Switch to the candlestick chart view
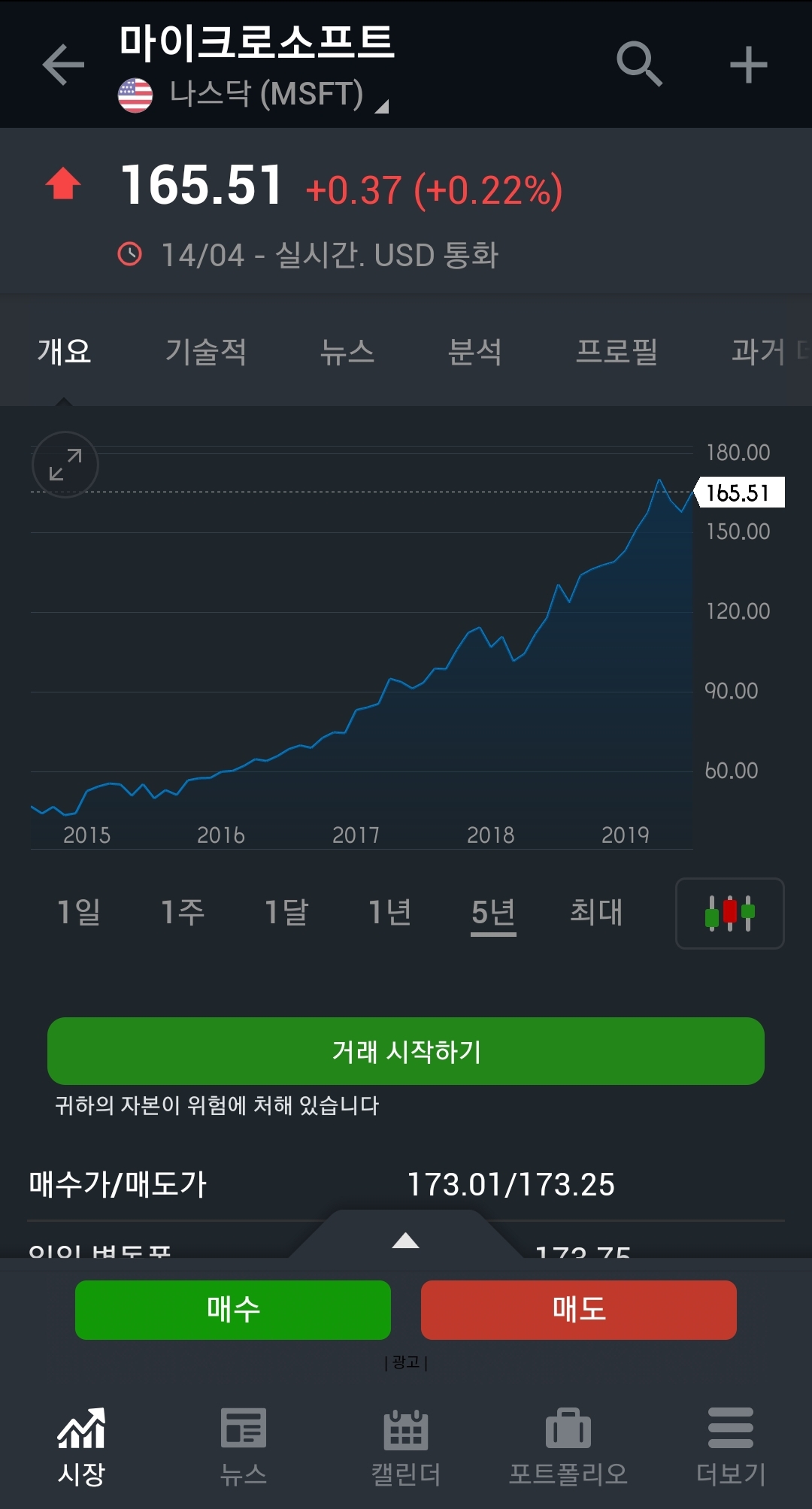This screenshot has width=812, height=1509. pyautogui.click(x=729, y=913)
